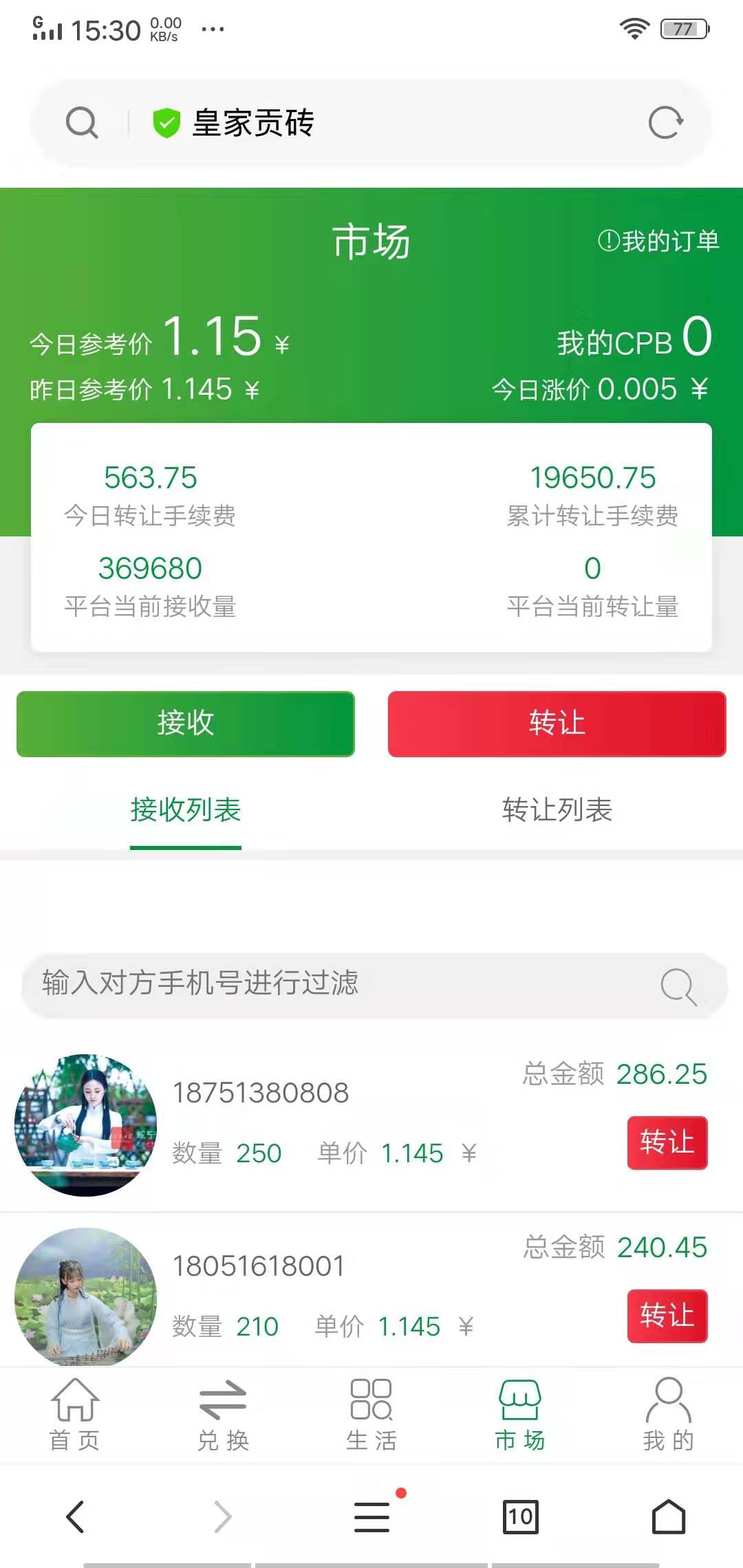Select the 接收列表 receive list tab
The height and width of the screenshot is (1568, 743).
[x=185, y=812]
